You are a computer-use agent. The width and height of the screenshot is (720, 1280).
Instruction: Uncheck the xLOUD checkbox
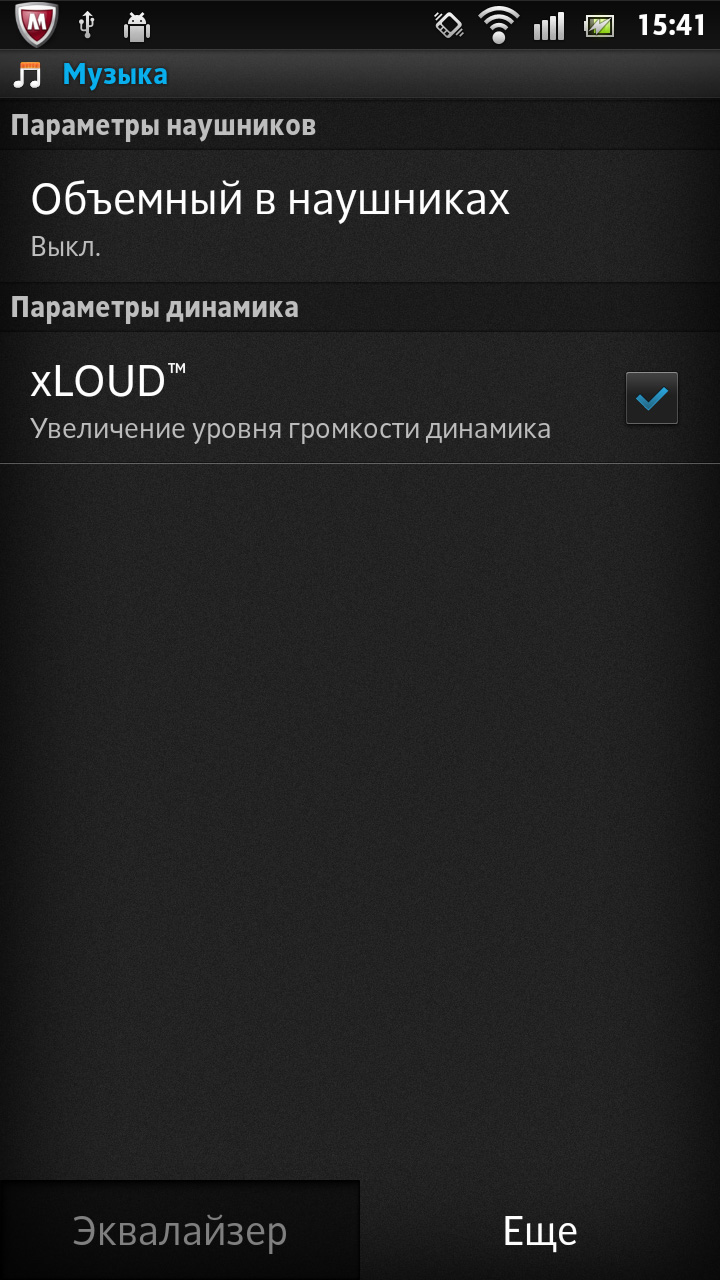[652, 398]
